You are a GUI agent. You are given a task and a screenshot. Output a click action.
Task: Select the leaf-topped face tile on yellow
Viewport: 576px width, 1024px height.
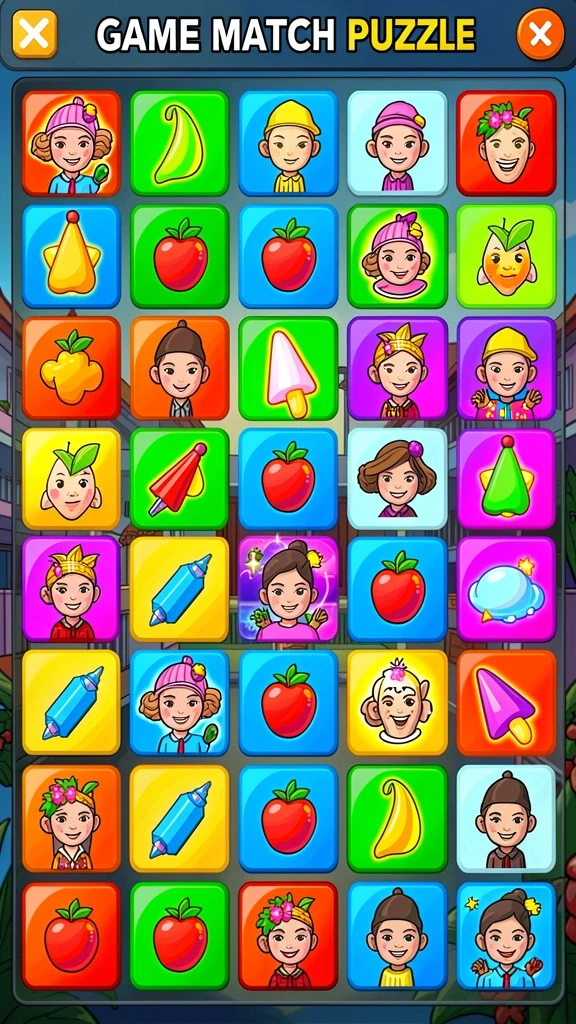click(71, 479)
